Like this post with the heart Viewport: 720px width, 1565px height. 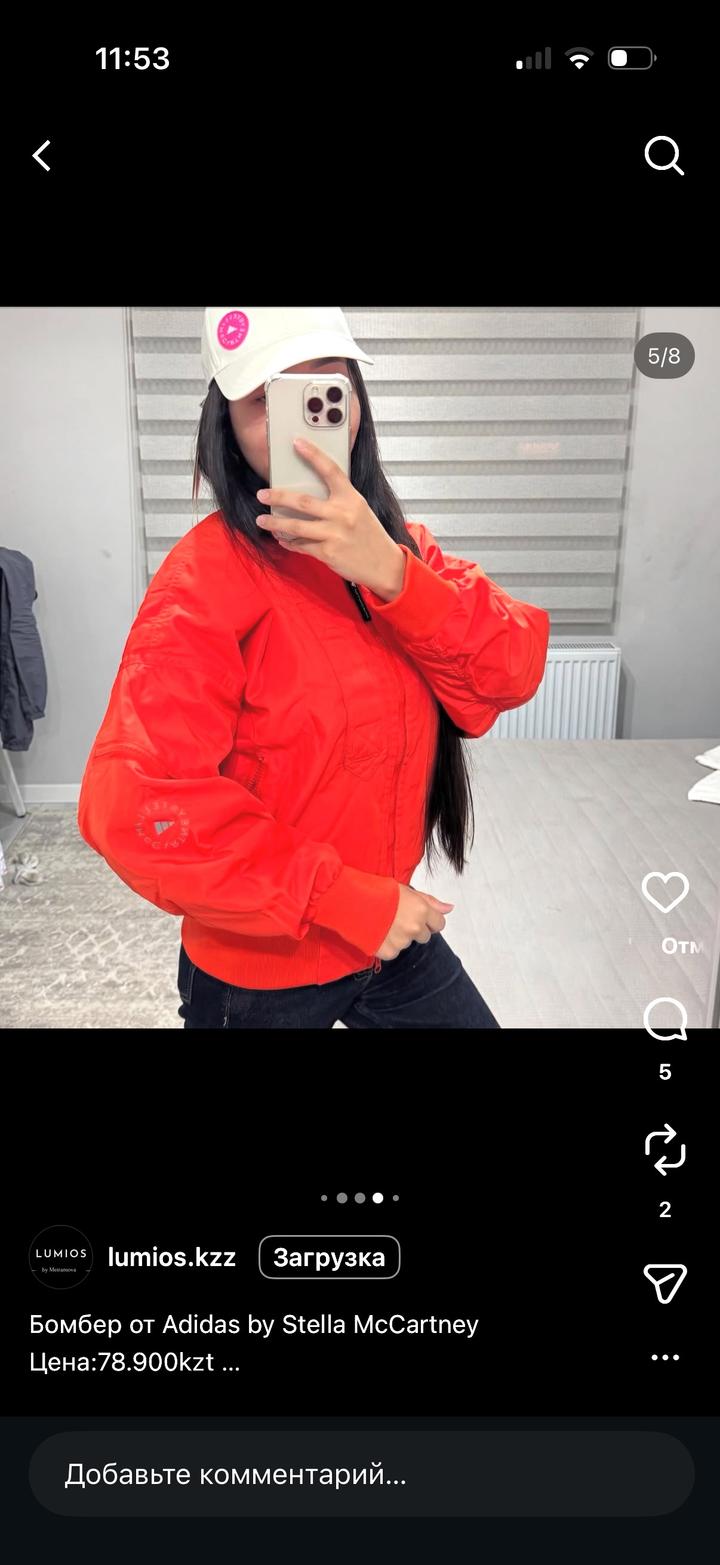tap(665, 893)
